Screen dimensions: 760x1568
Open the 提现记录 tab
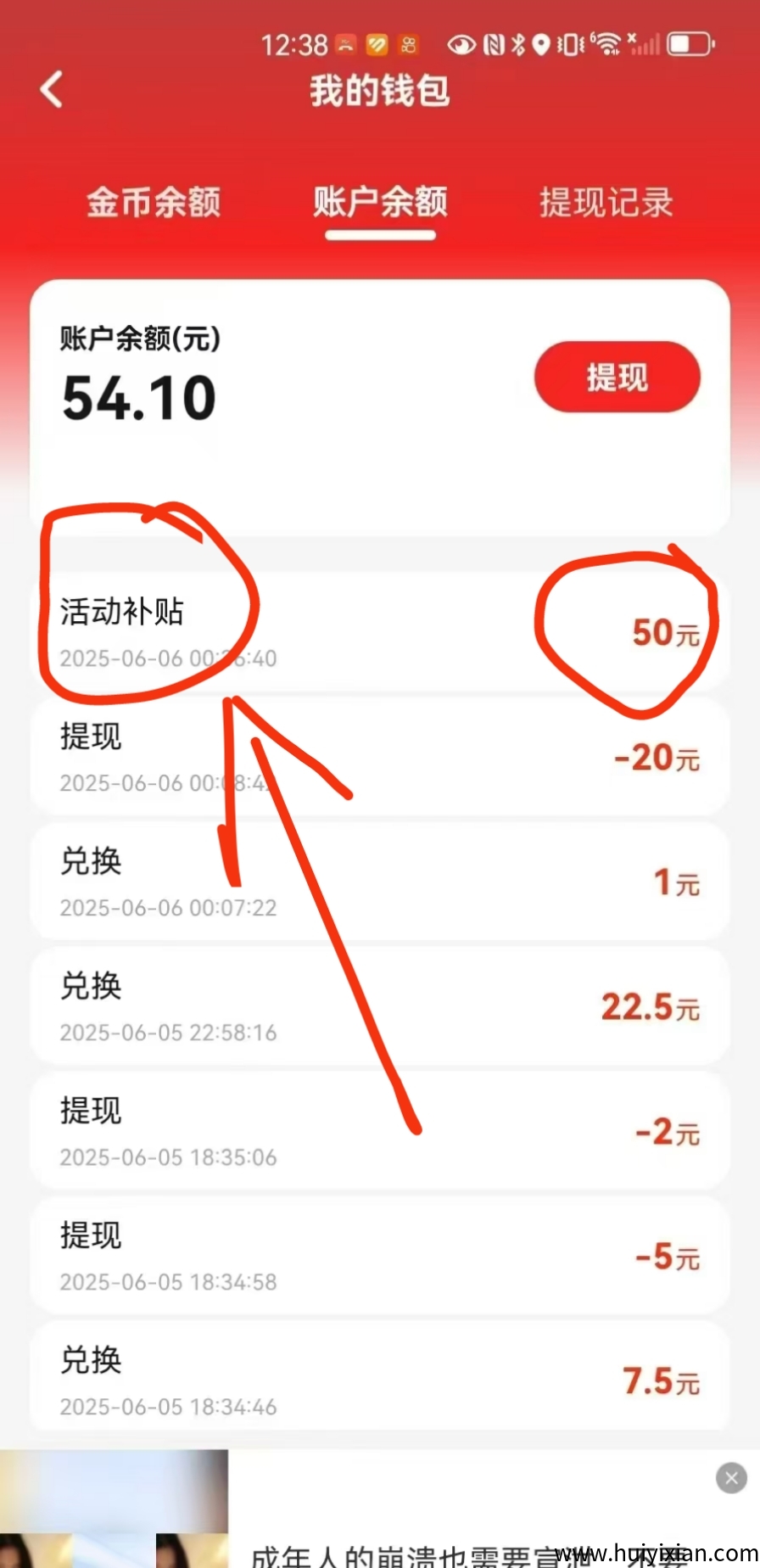(606, 204)
